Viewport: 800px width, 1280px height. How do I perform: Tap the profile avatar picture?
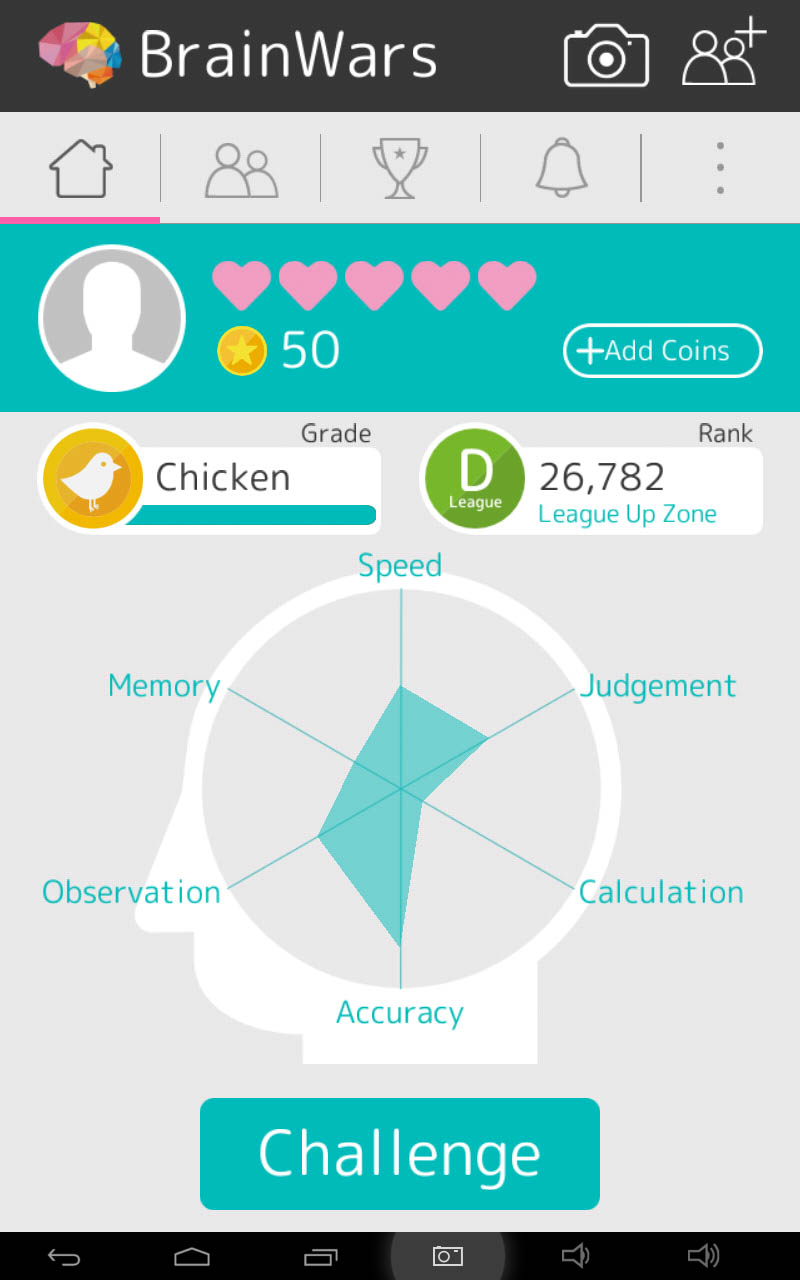(x=112, y=319)
